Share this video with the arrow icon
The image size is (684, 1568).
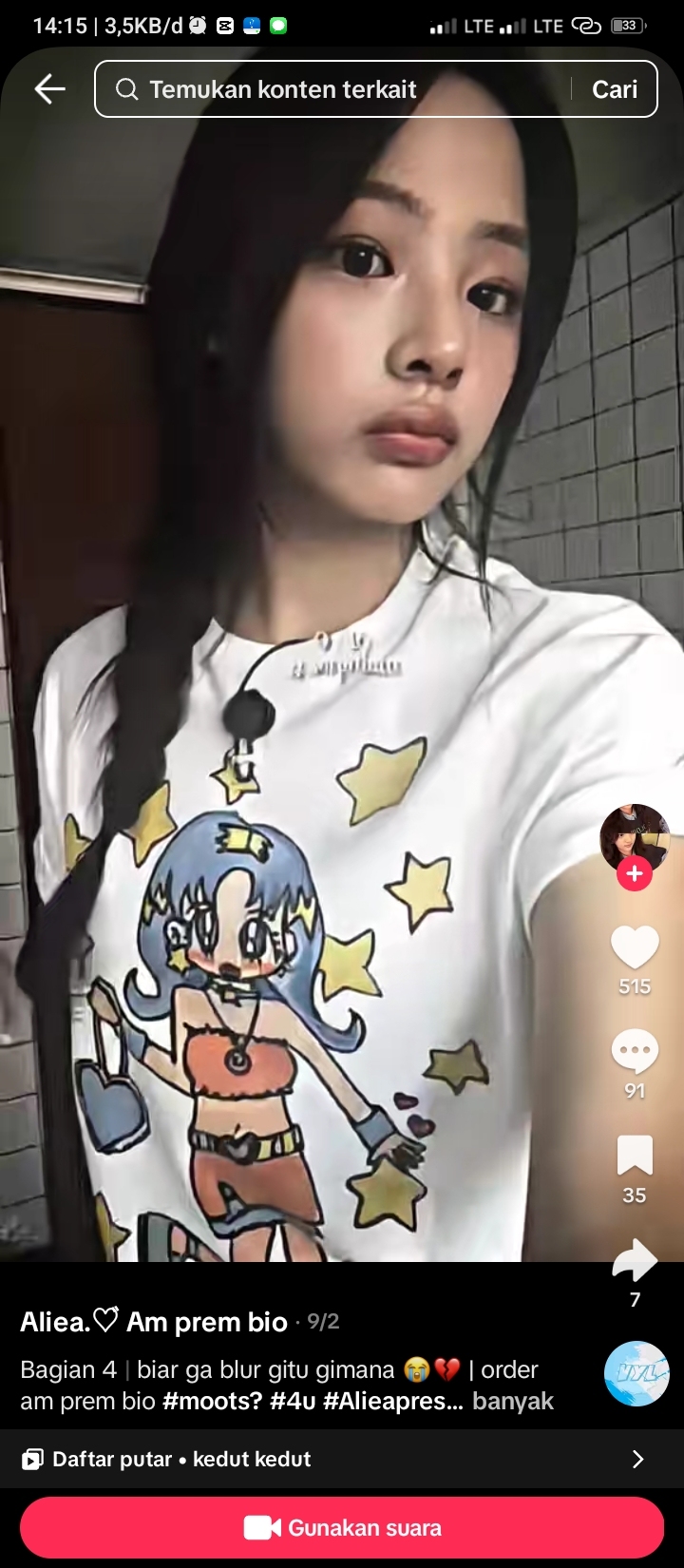click(634, 1261)
